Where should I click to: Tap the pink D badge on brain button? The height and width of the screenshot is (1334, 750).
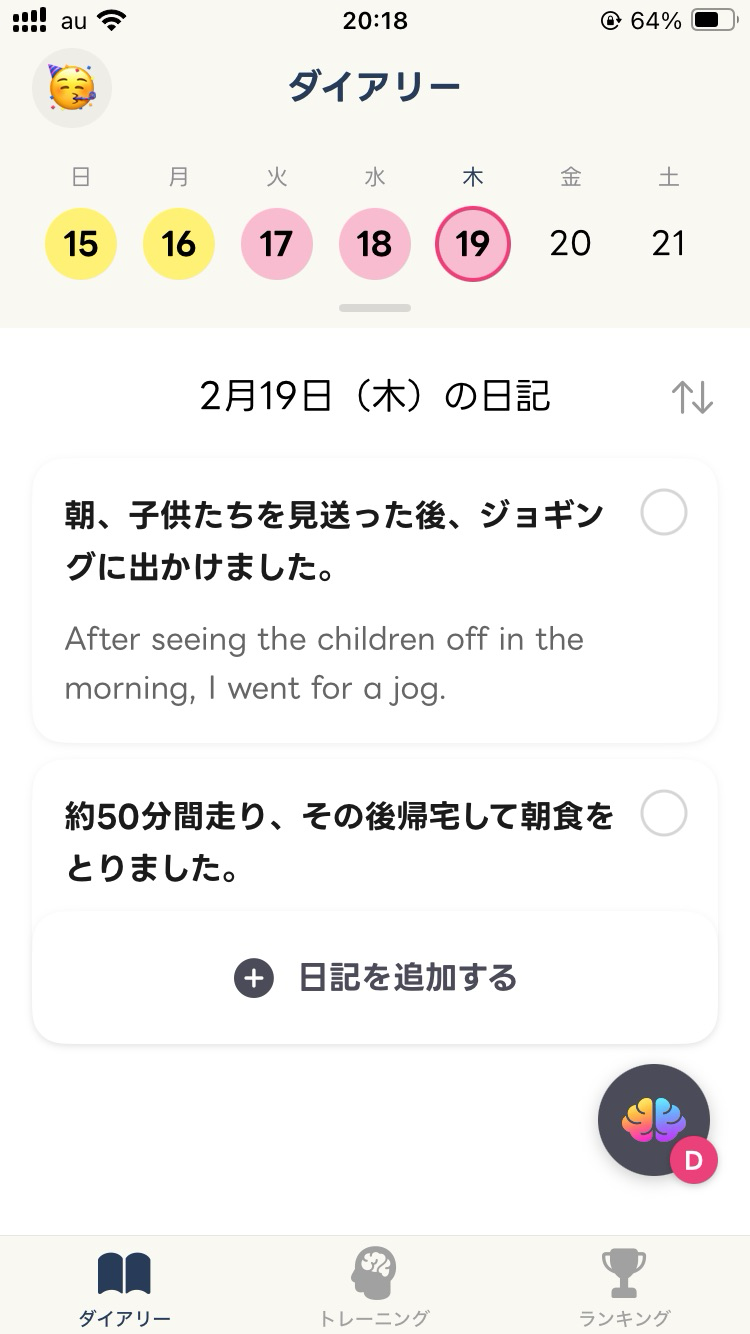pos(694,1162)
